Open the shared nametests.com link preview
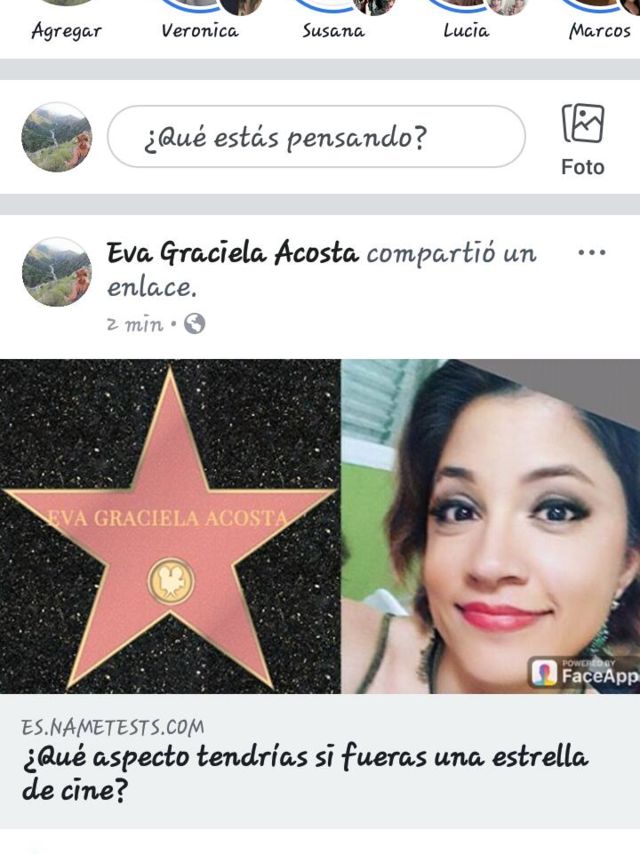Image resolution: width=640 pixels, height=854 pixels. [320, 760]
